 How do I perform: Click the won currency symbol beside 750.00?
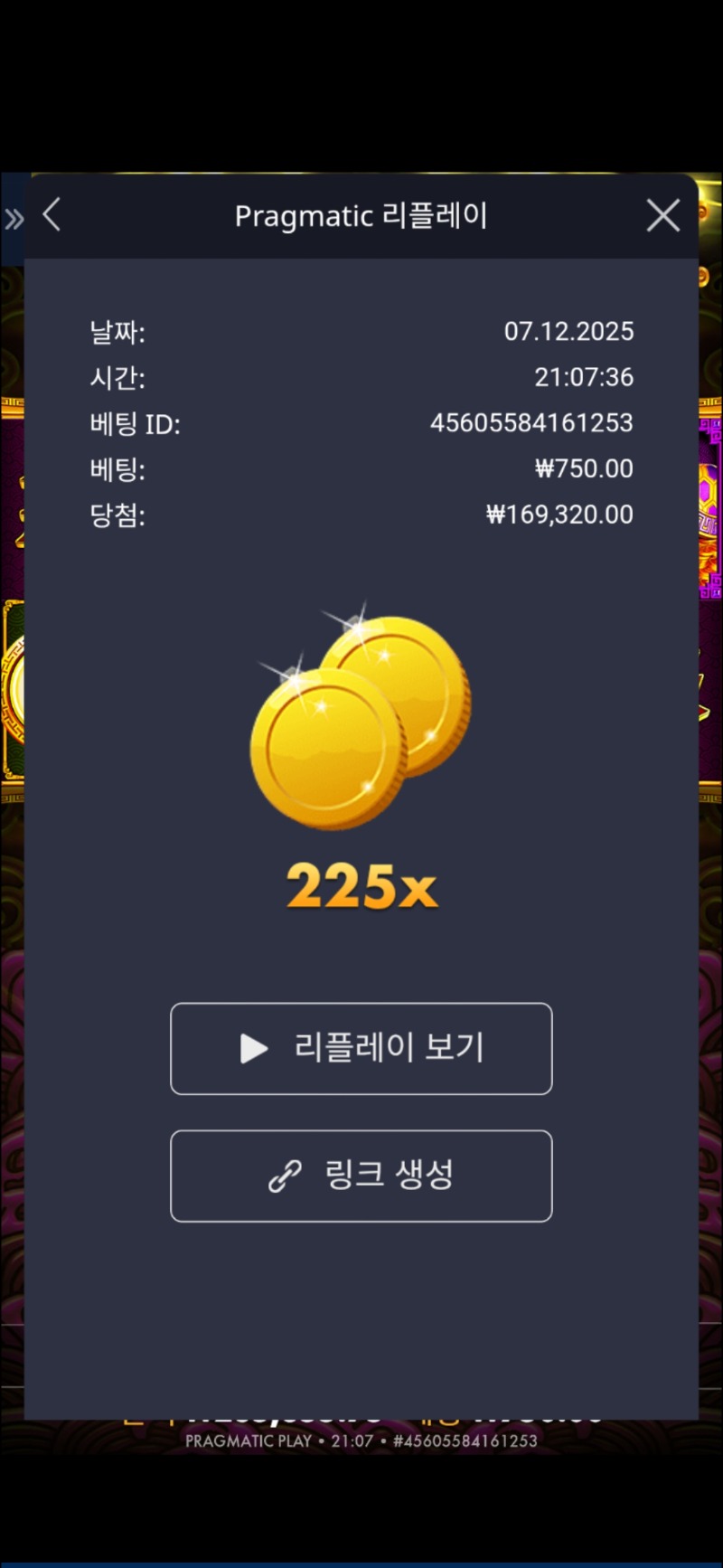click(542, 468)
